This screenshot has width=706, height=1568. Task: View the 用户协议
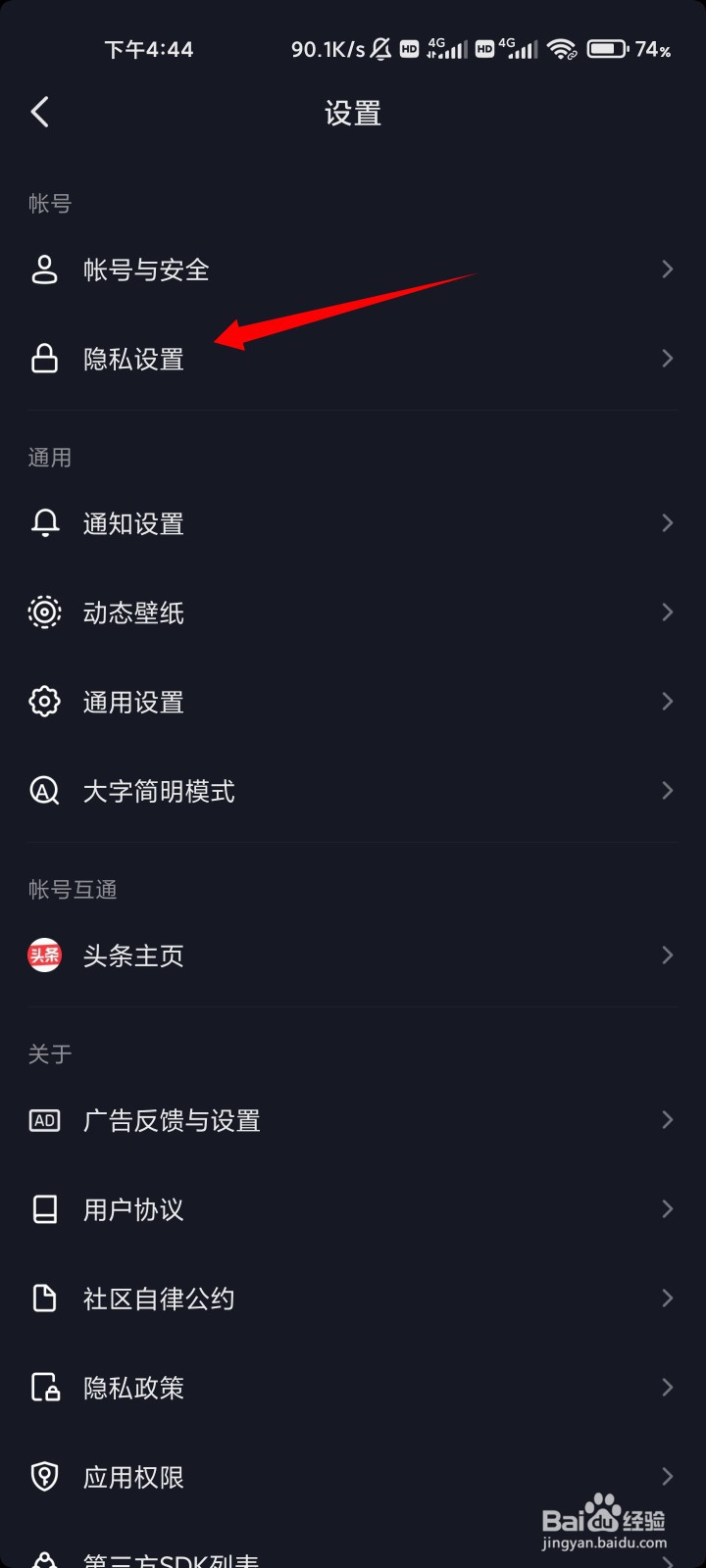353,1209
